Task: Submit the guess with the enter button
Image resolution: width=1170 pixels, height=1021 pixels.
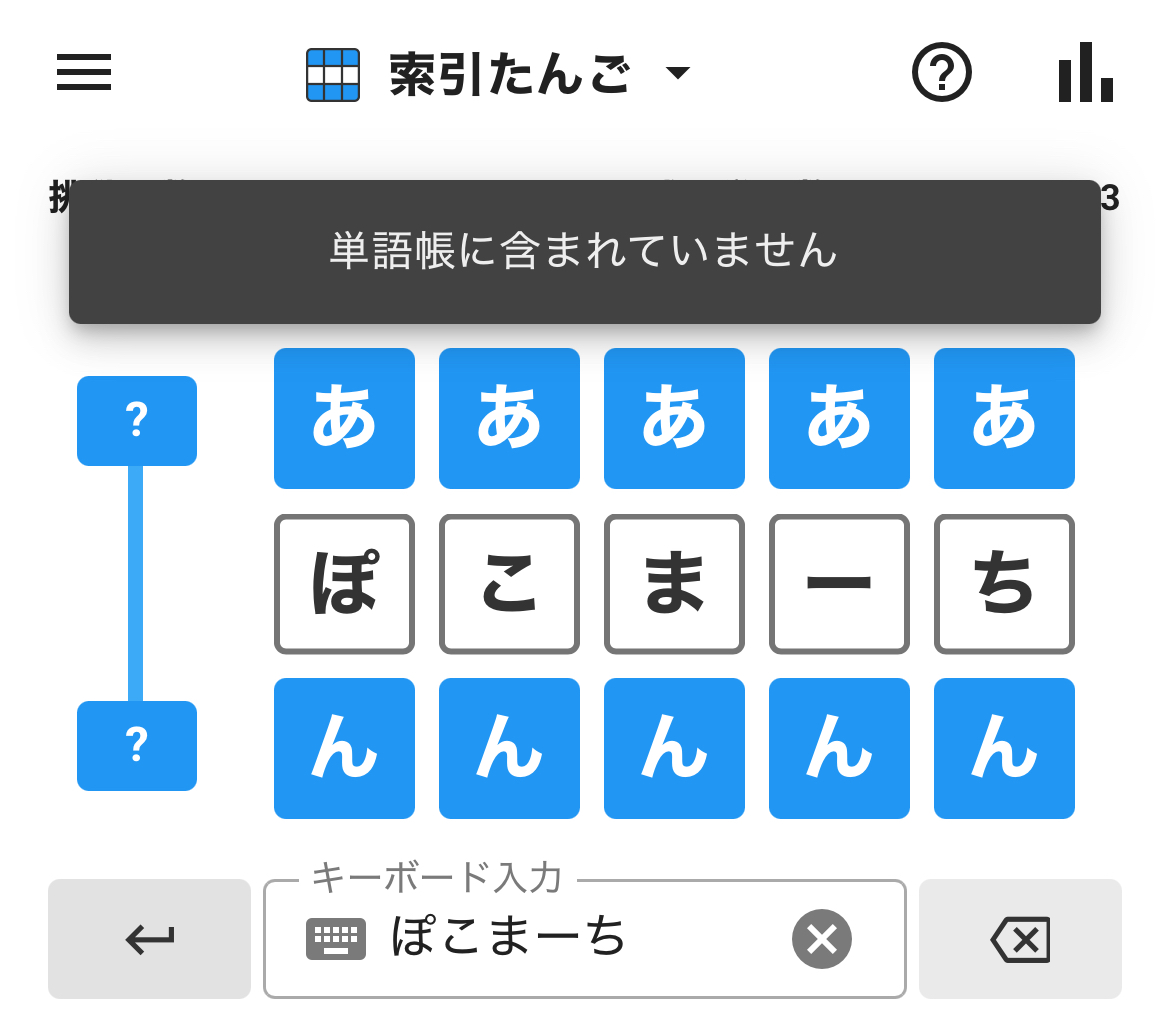Action: click(x=150, y=939)
